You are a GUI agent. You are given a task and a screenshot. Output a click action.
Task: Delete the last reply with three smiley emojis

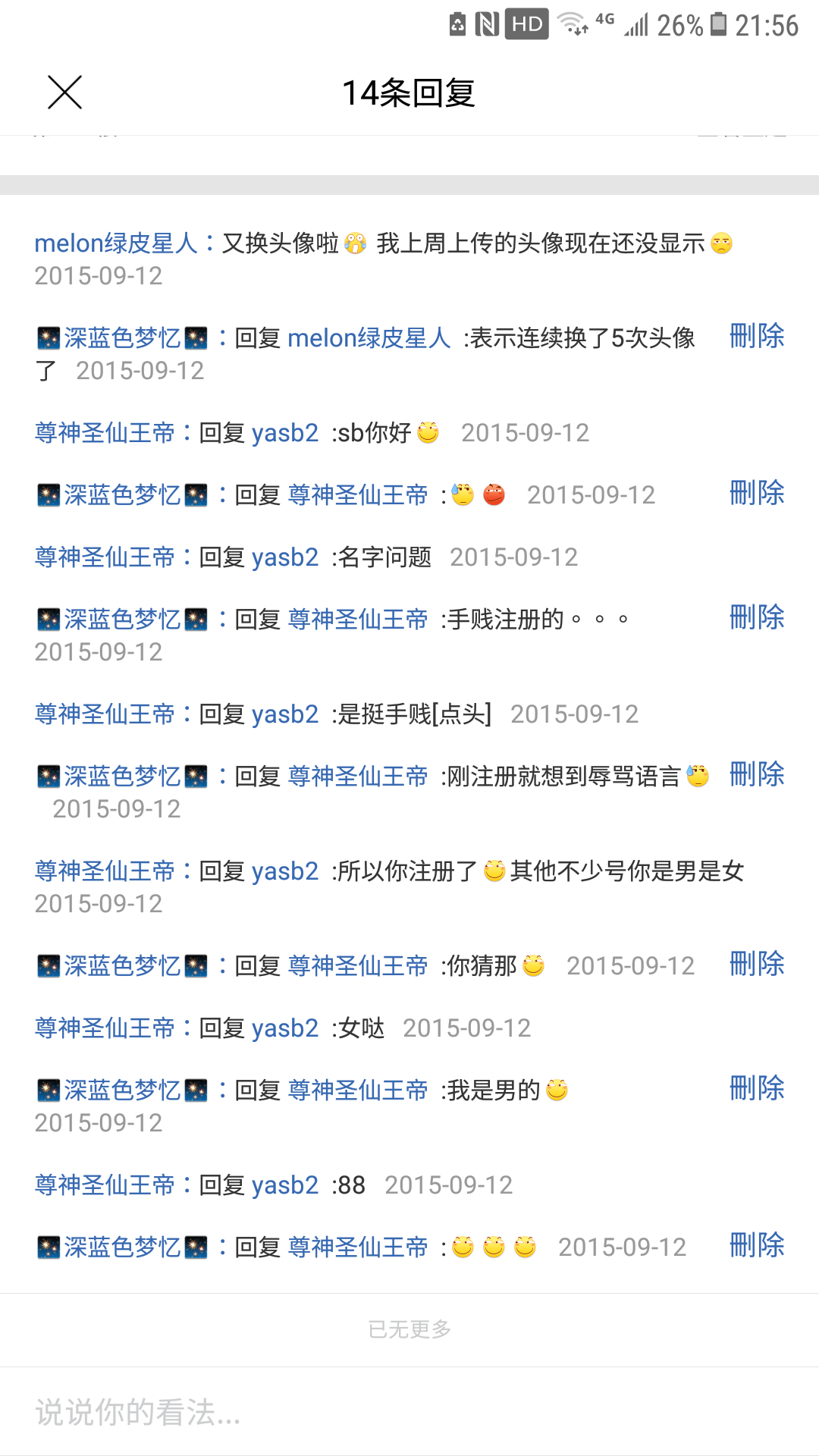tap(757, 1245)
